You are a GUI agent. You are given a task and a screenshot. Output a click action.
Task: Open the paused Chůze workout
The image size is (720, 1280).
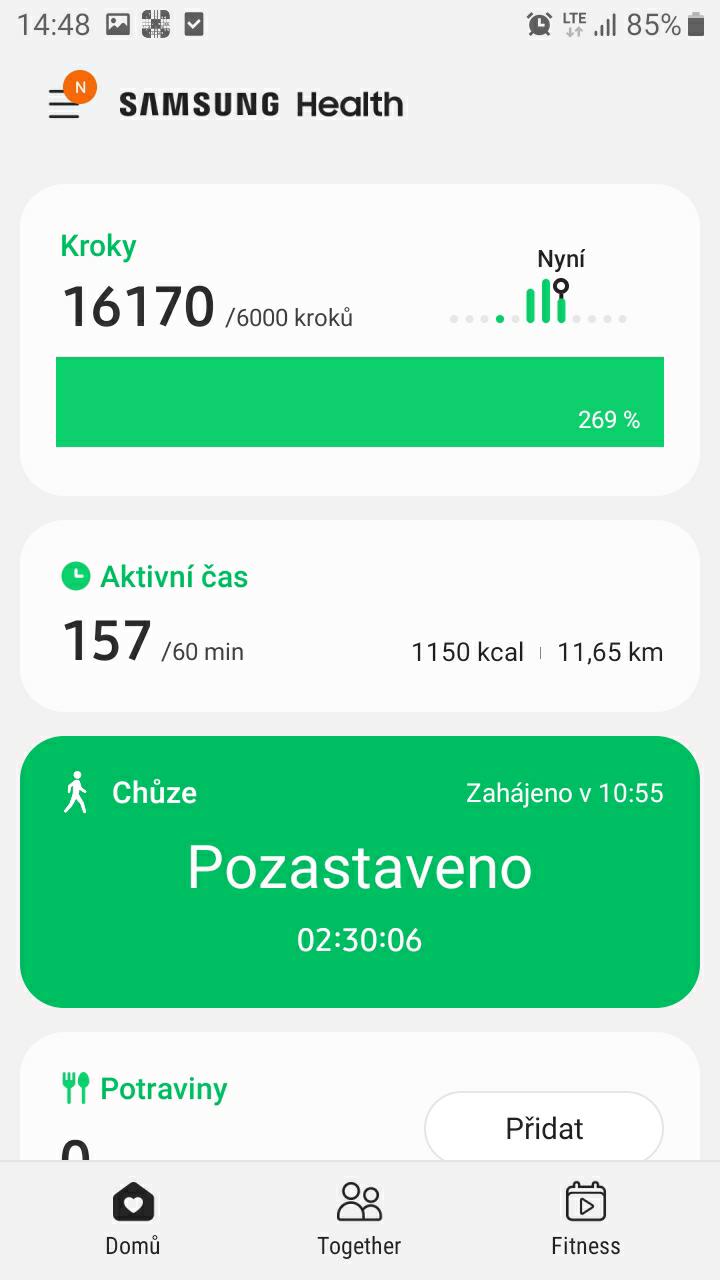(359, 871)
